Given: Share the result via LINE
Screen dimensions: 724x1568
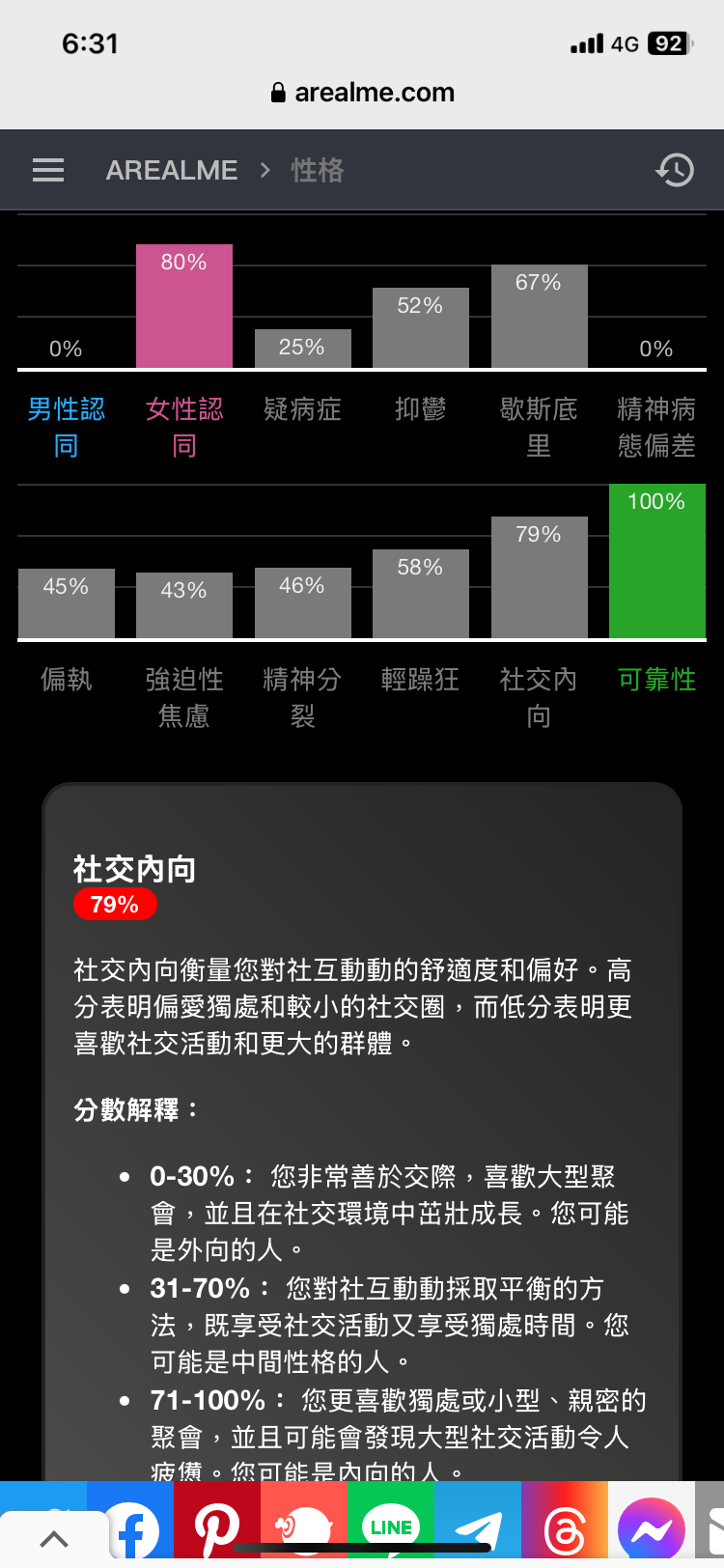Looking at the screenshot, I should (391, 1527).
